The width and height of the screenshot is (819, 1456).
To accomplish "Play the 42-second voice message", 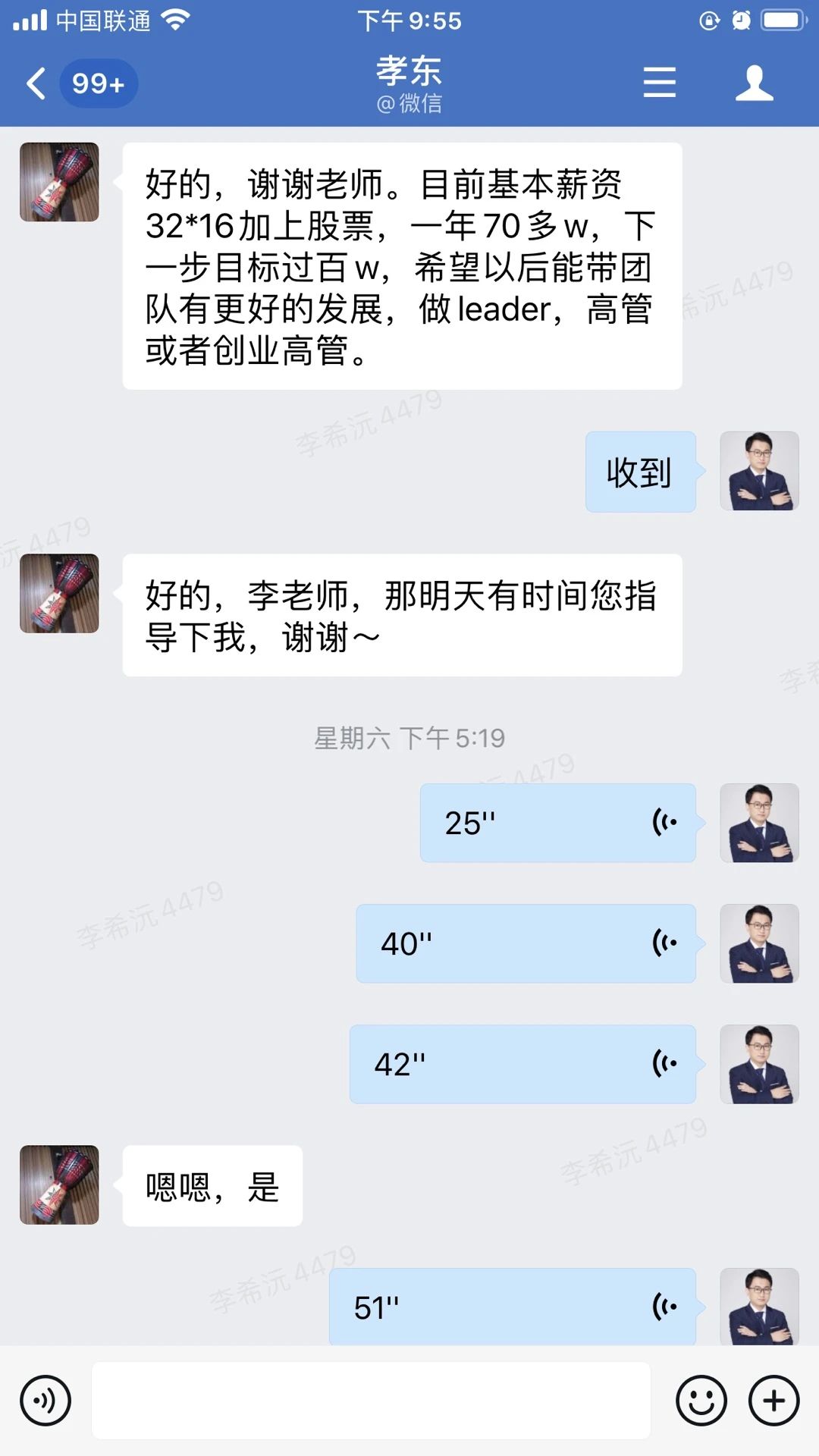I will 522,1064.
